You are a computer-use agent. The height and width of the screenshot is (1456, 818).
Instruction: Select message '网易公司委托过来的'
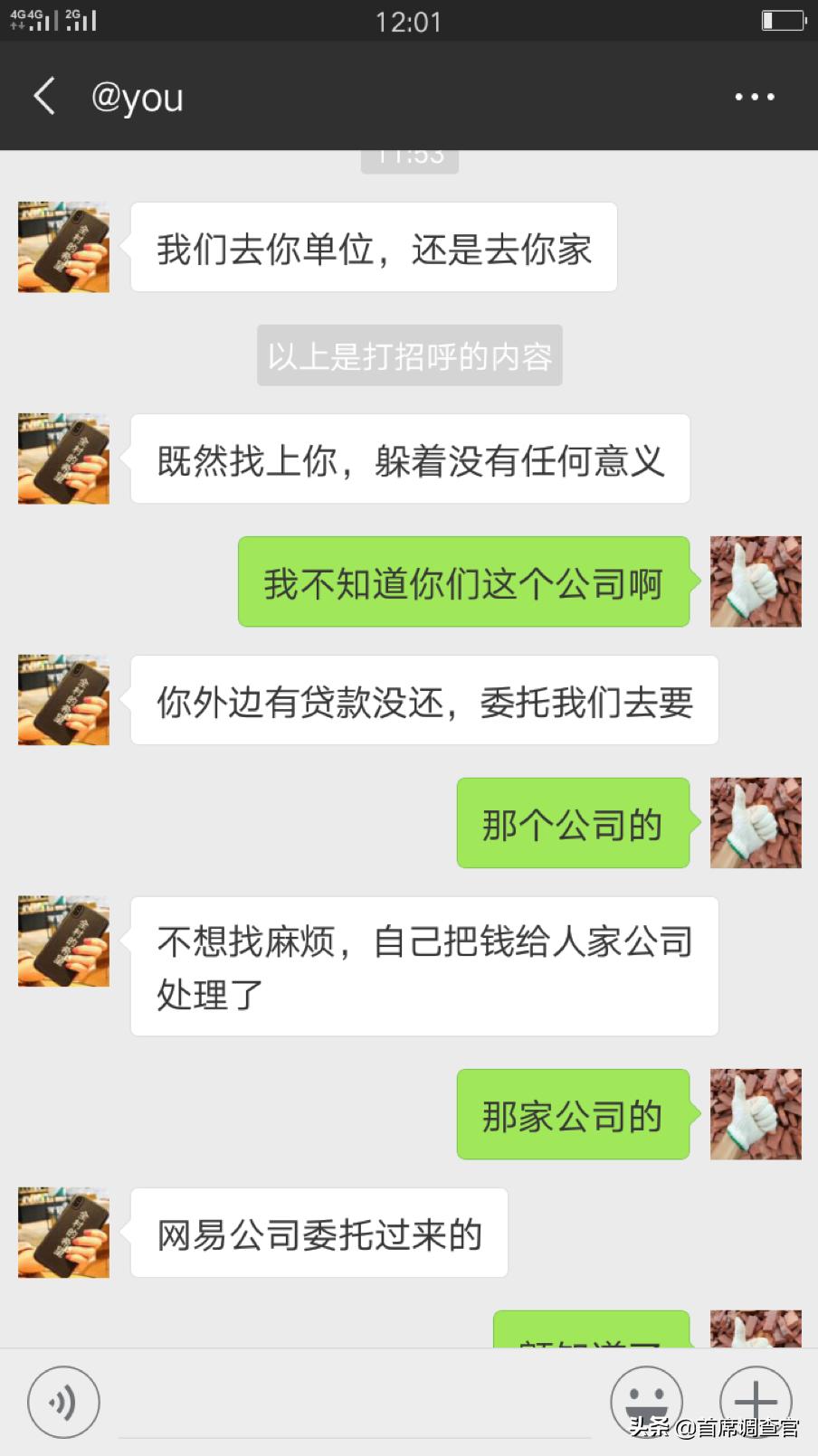(x=319, y=1233)
